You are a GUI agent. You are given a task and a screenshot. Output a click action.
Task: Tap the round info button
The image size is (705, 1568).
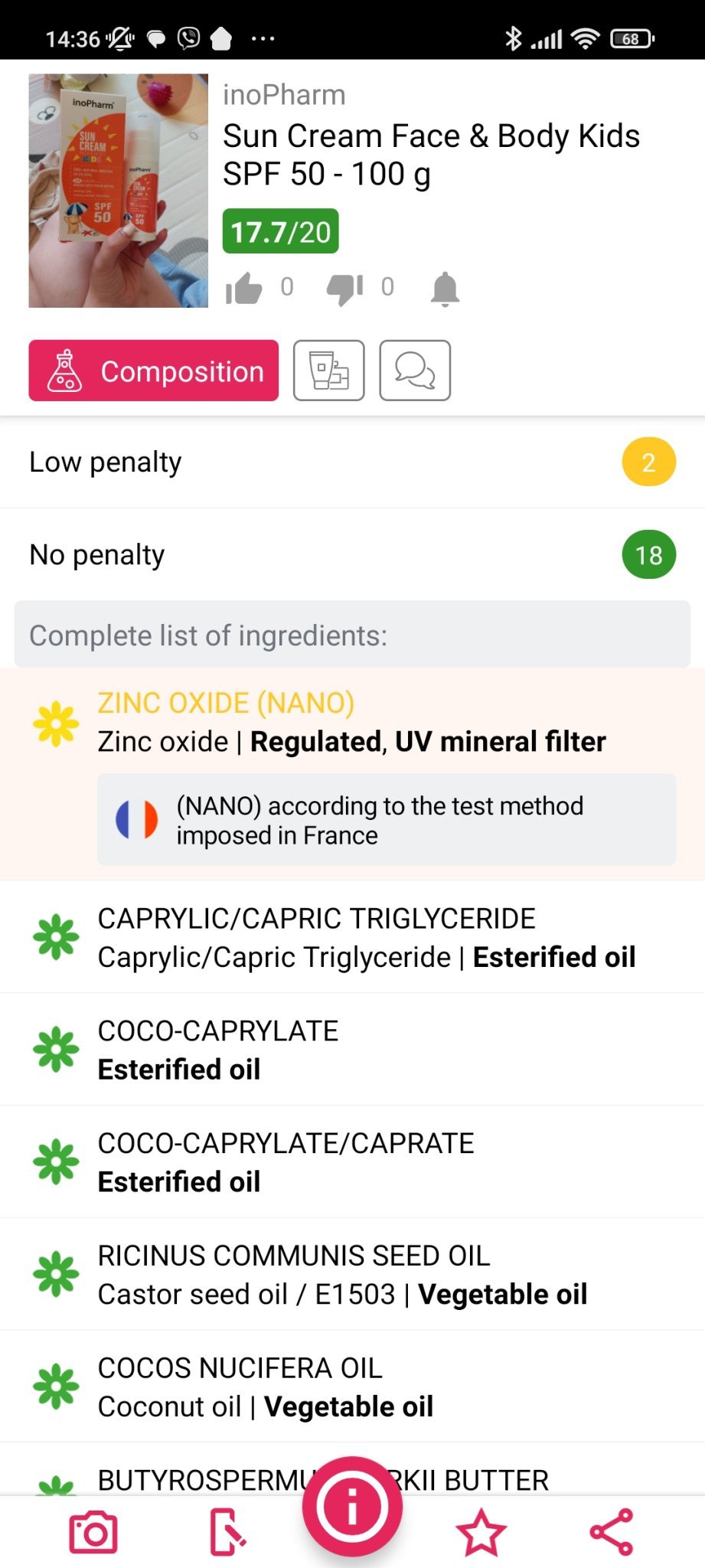pos(352,1507)
